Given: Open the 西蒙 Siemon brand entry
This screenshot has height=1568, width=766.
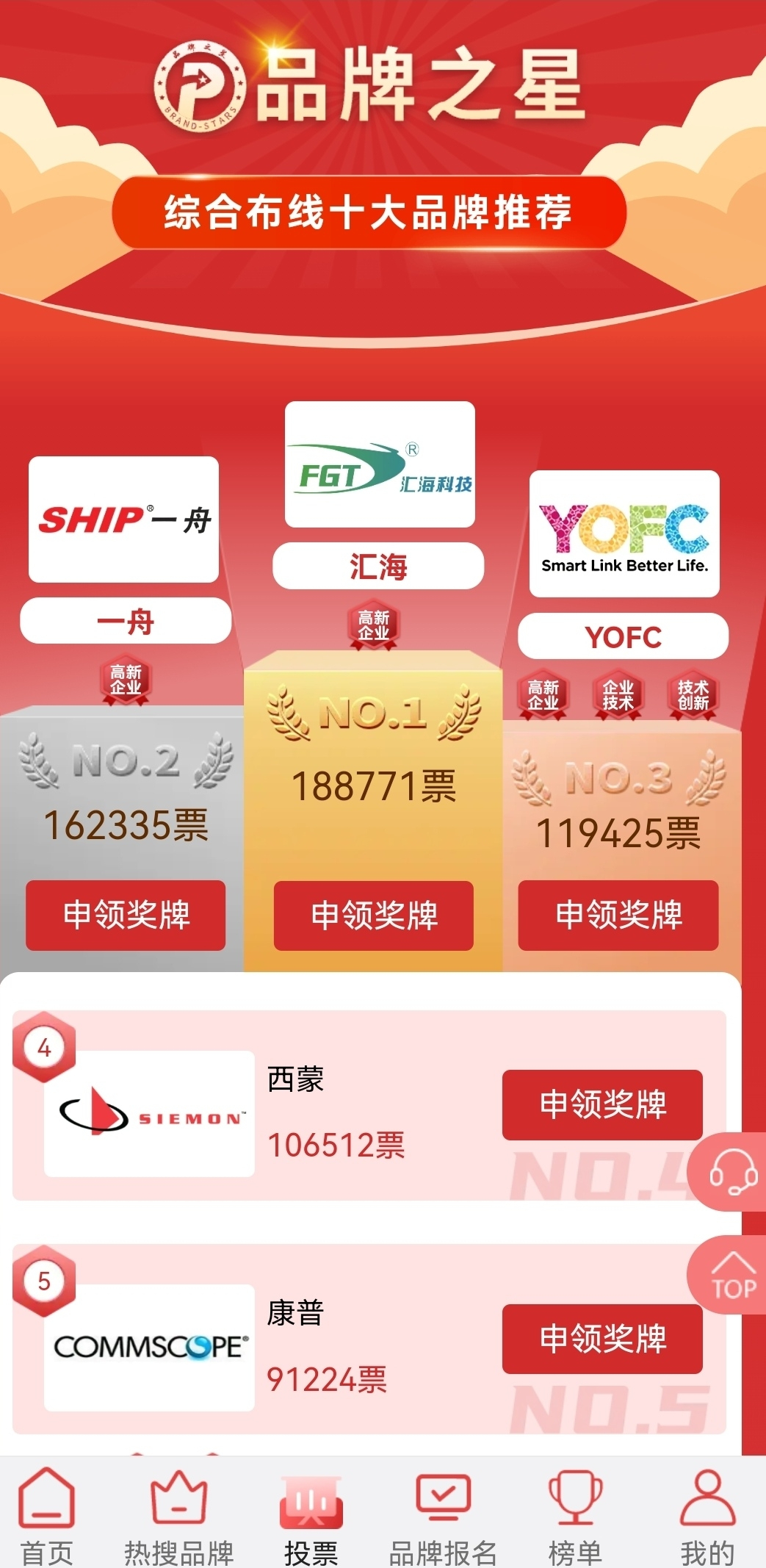Looking at the screenshot, I should (150, 1113).
